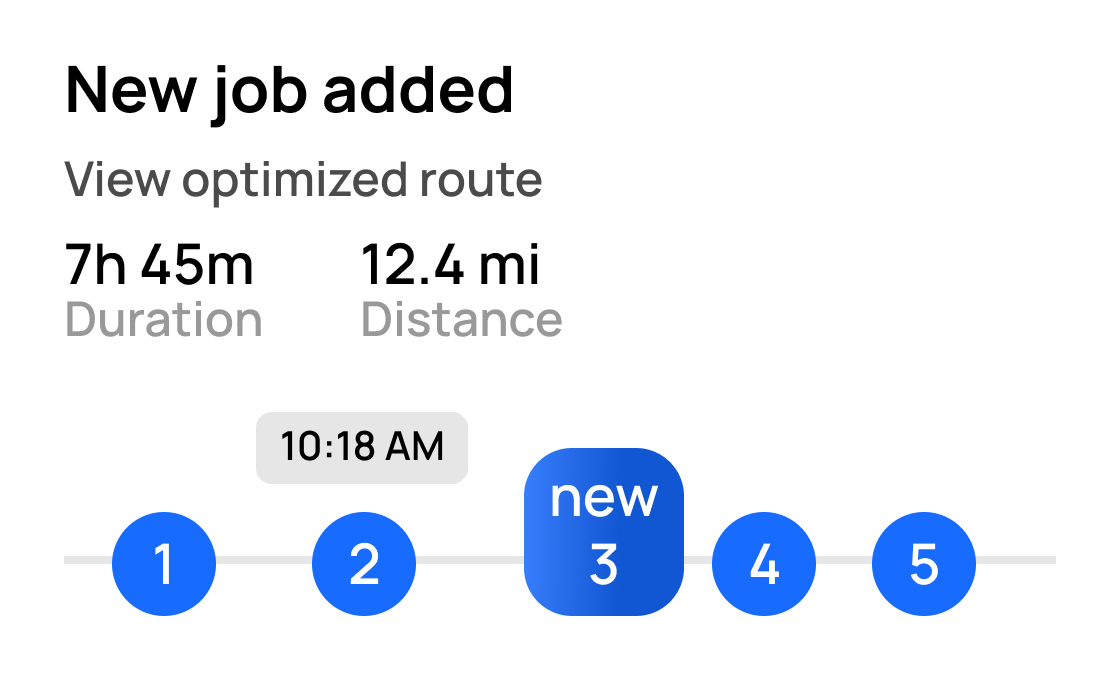Image resolution: width=1120 pixels, height=680 pixels.
Task: Select stop 1 on the route timeline
Action: (x=164, y=564)
